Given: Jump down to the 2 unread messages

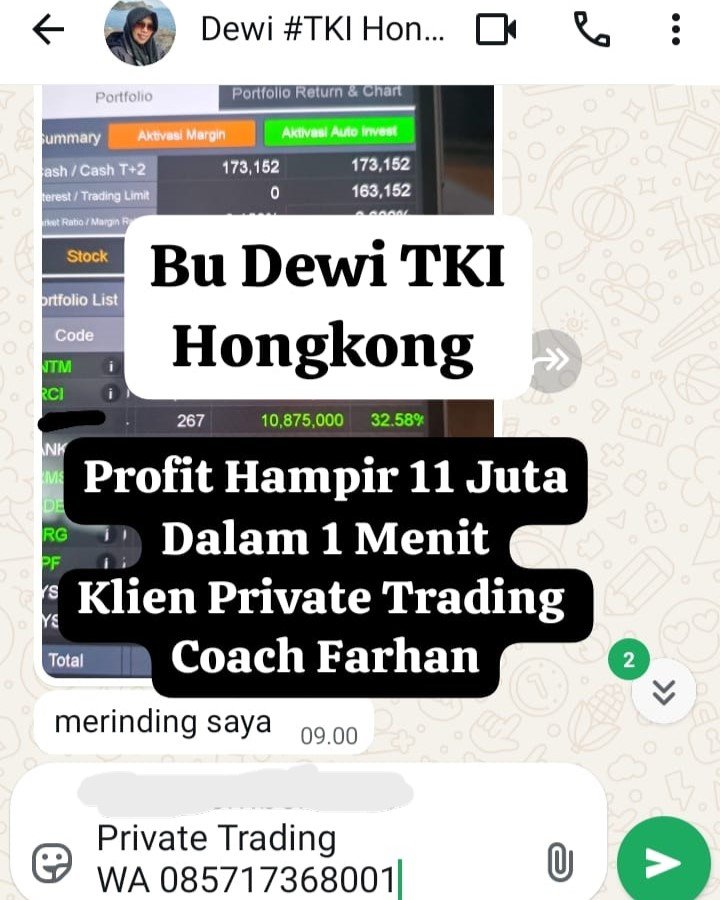Looking at the screenshot, I should (664, 692).
